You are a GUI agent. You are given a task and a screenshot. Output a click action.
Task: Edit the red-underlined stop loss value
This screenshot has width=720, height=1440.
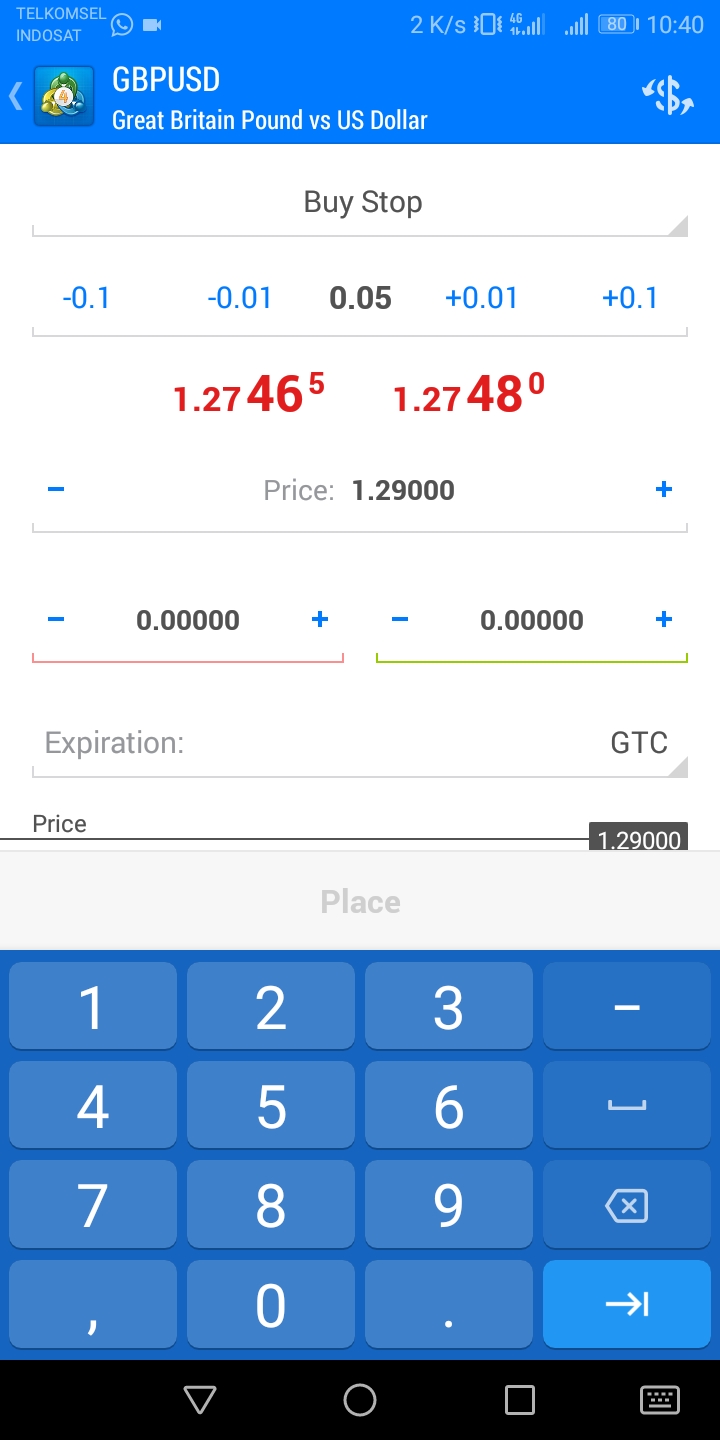(188, 620)
